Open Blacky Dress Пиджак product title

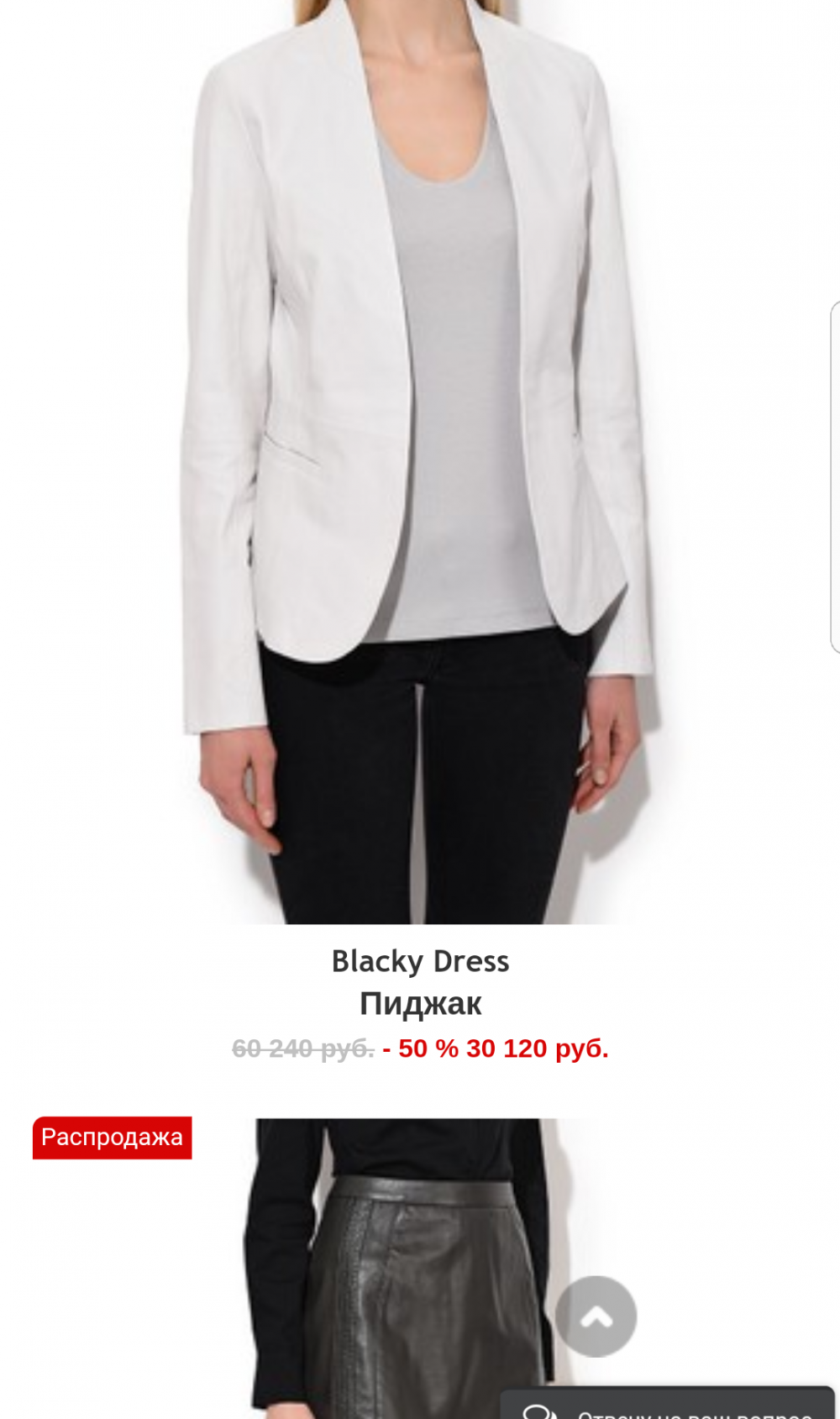(x=420, y=1003)
